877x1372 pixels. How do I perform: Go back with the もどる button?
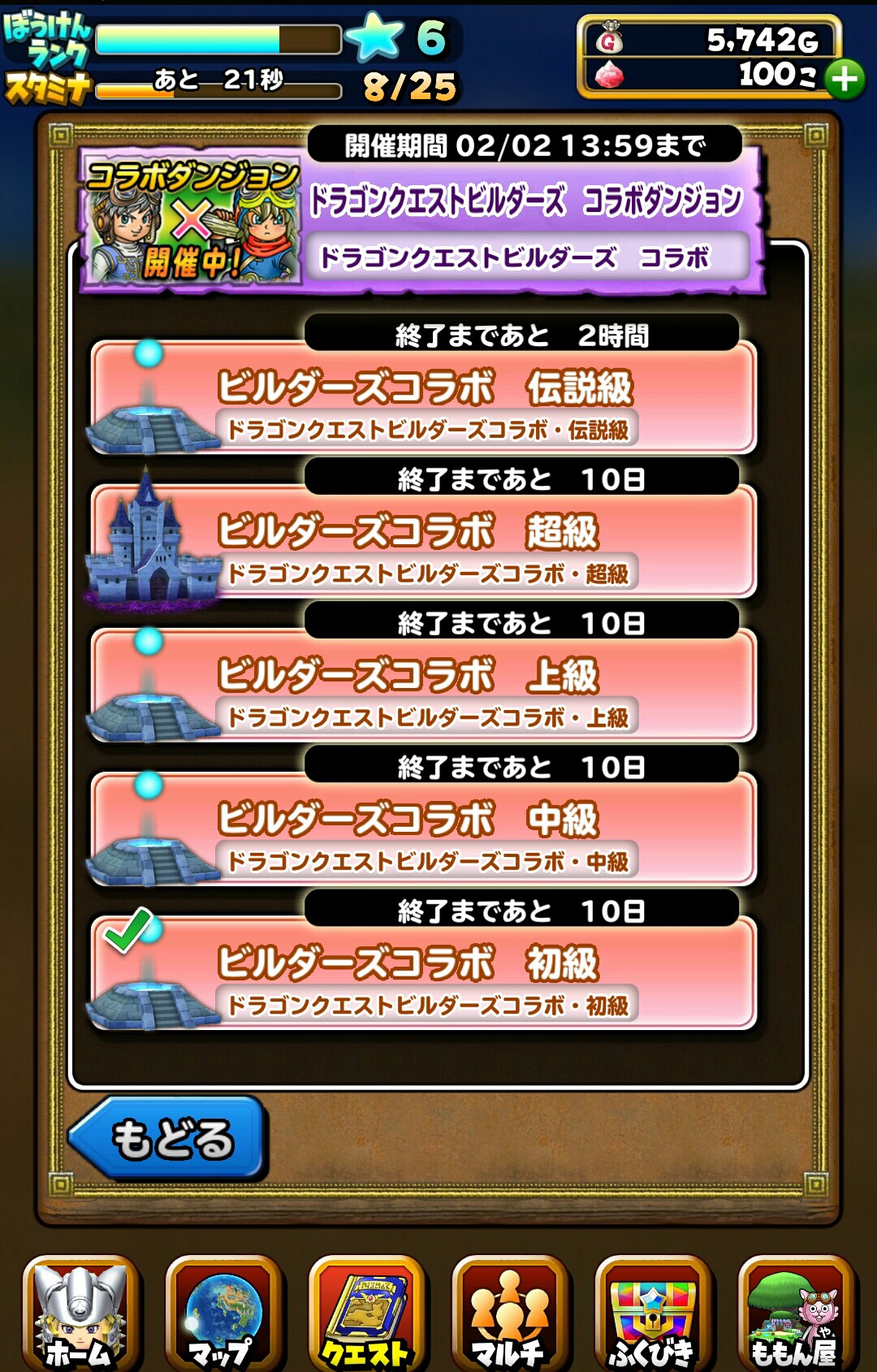click(169, 1137)
